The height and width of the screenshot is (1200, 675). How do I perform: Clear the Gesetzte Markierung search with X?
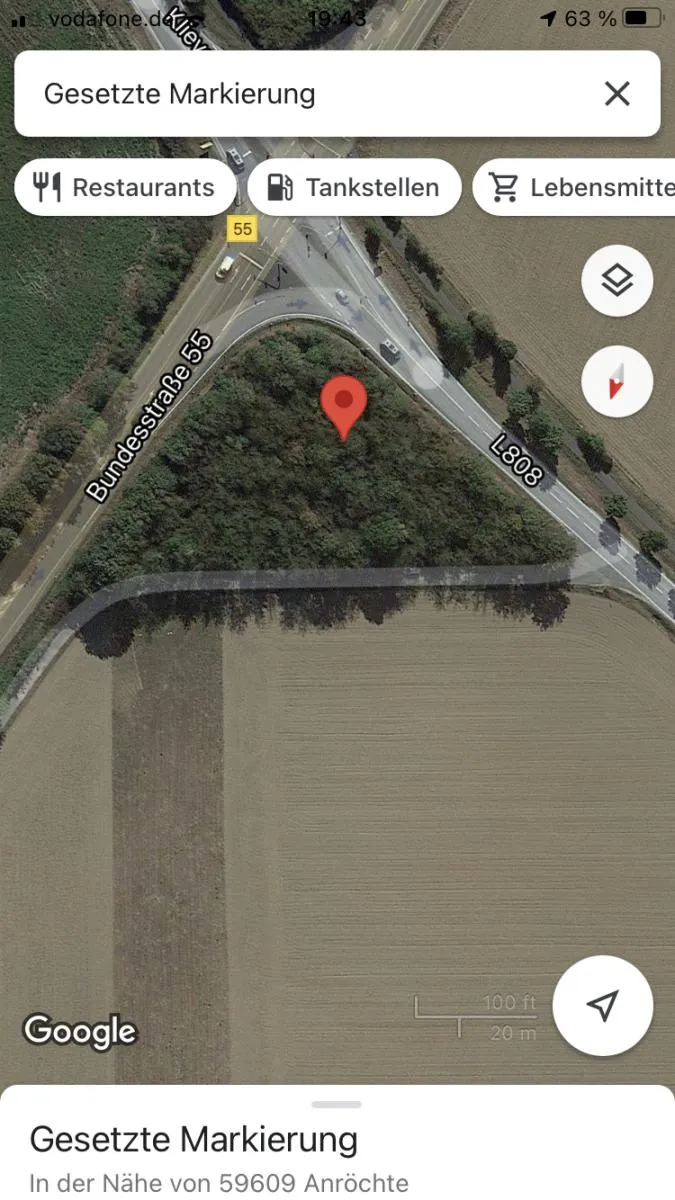click(617, 94)
